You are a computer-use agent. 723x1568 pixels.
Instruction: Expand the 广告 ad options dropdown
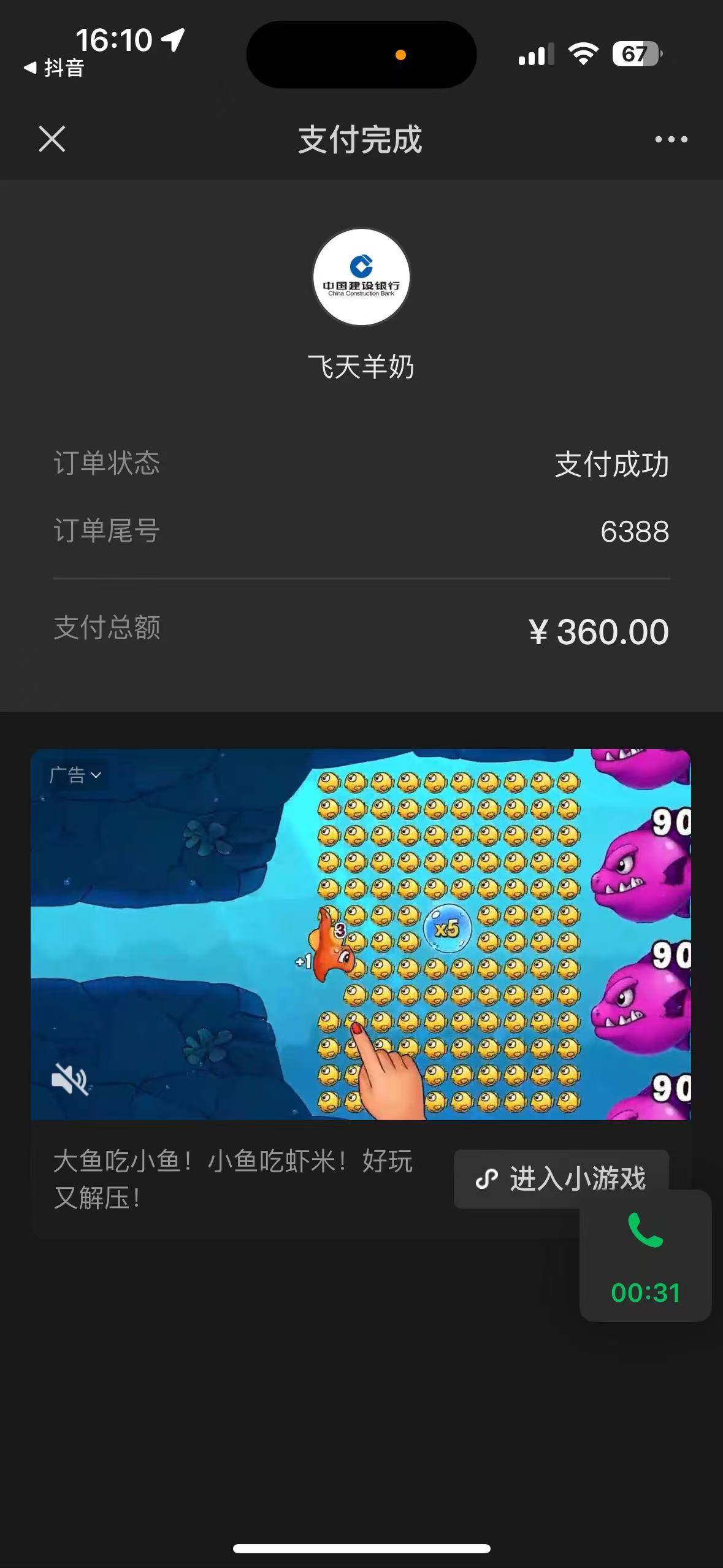pos(75,775)
